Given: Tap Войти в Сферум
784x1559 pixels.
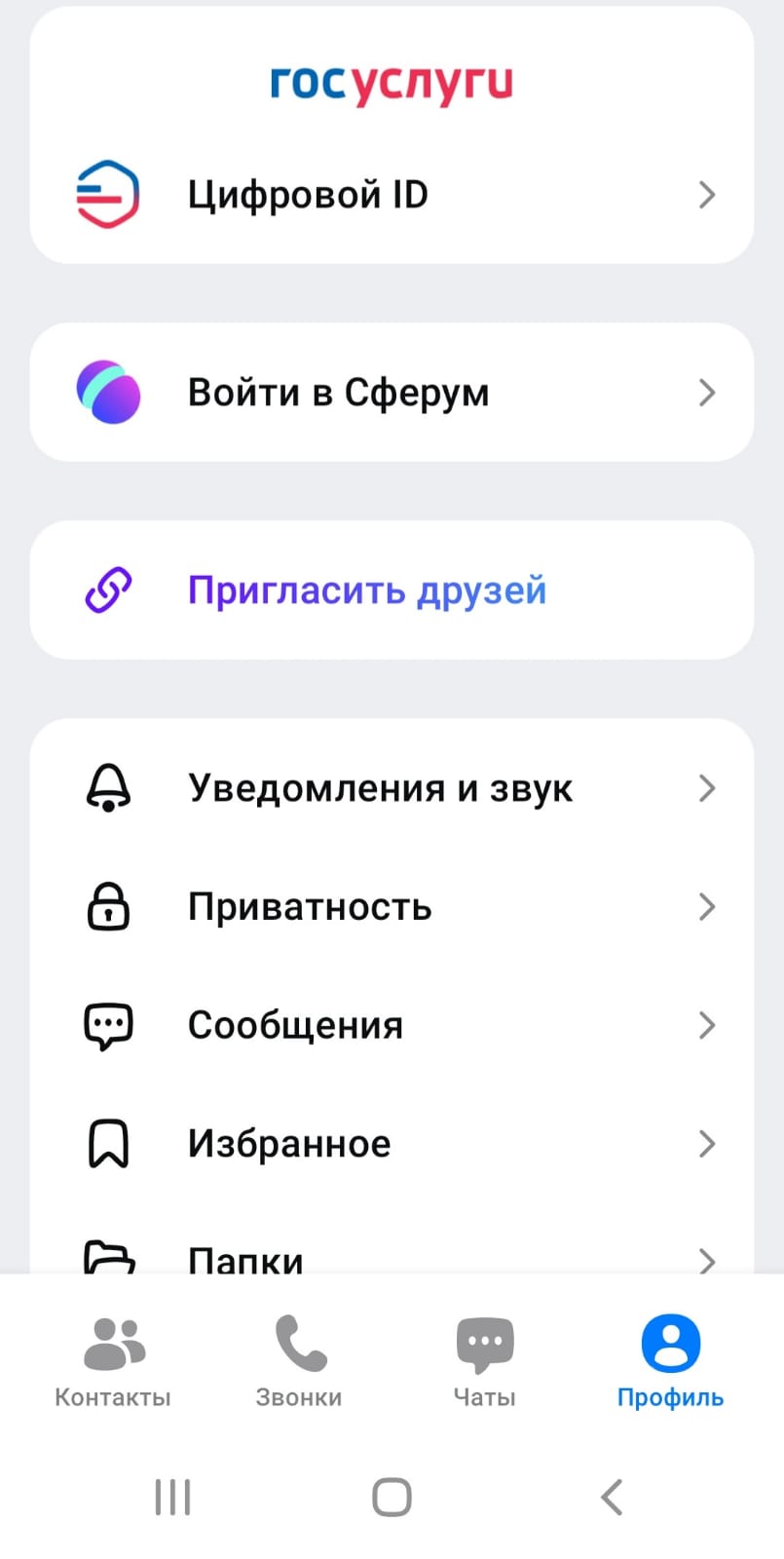Looking at the screenshot, I should (392, 393).
